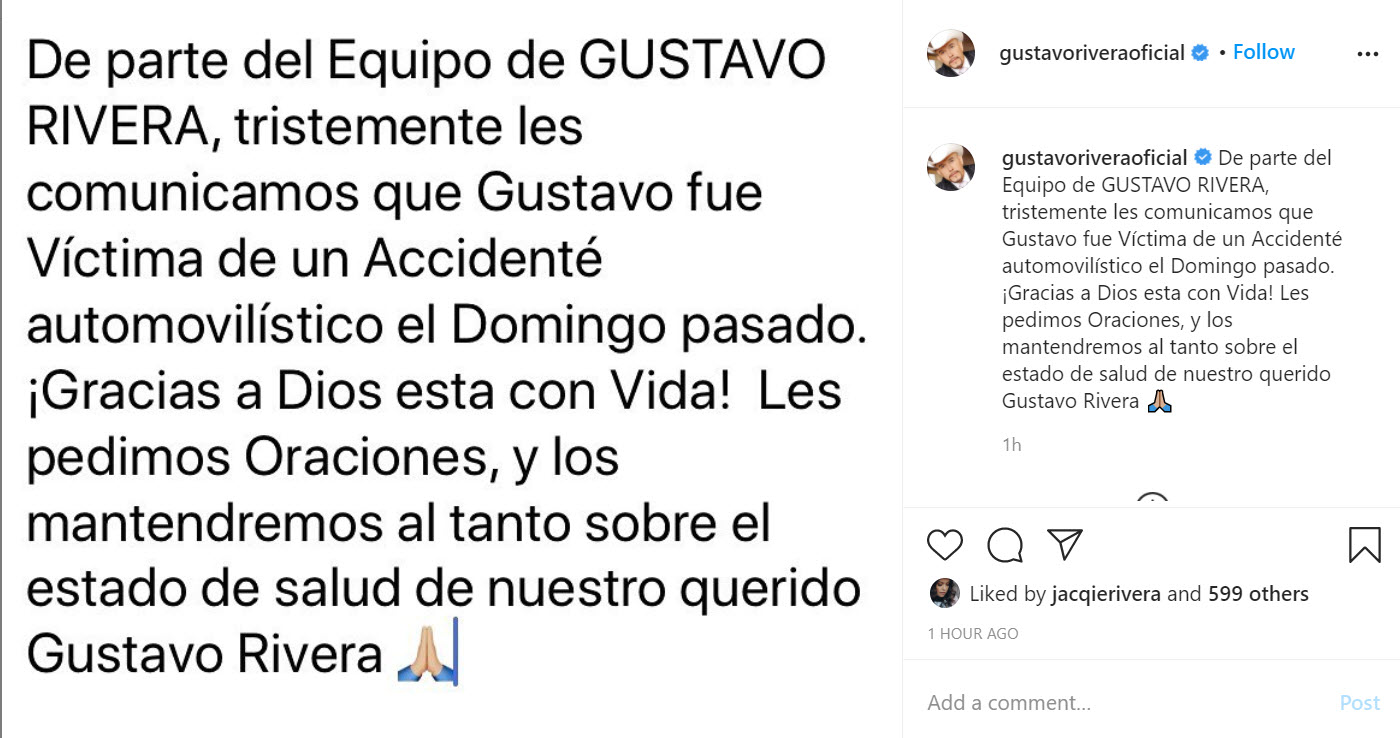The image size is (1400, 738).
Task: Open the three-dot more options menu
Action: [x=1367, y=54]
